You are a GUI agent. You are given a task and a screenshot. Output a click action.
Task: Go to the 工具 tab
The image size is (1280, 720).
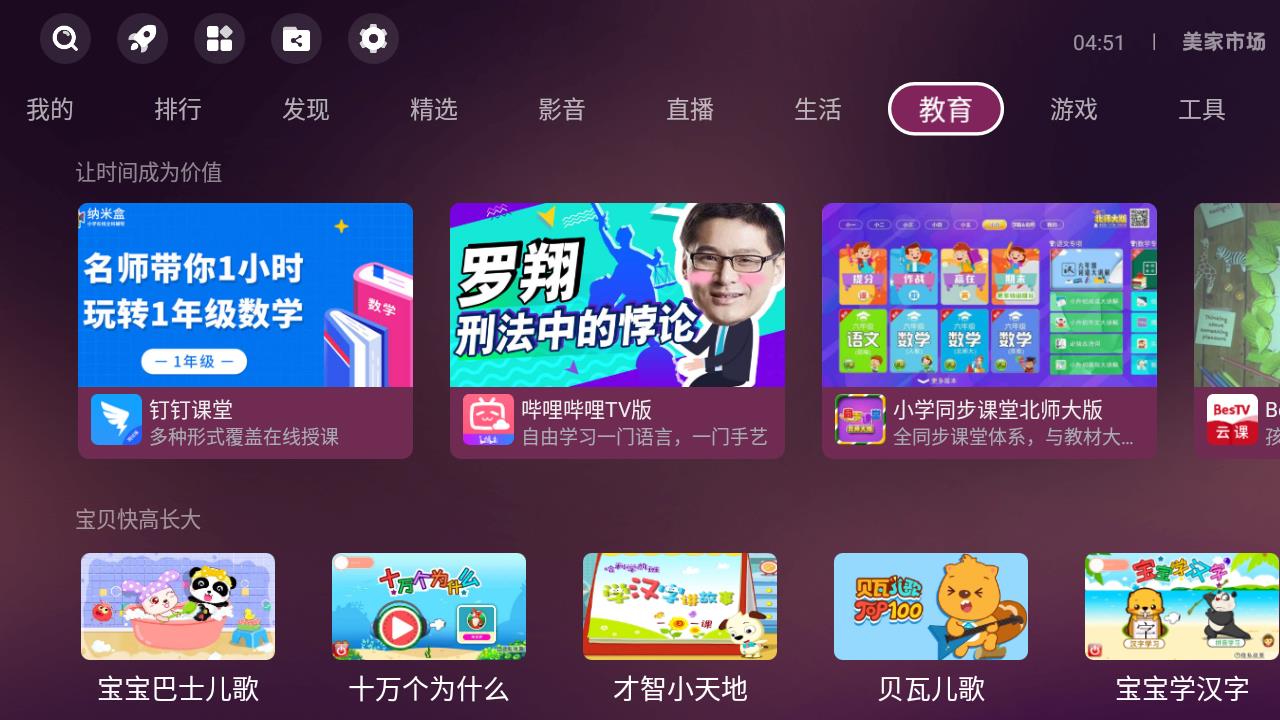[1202, 109]
